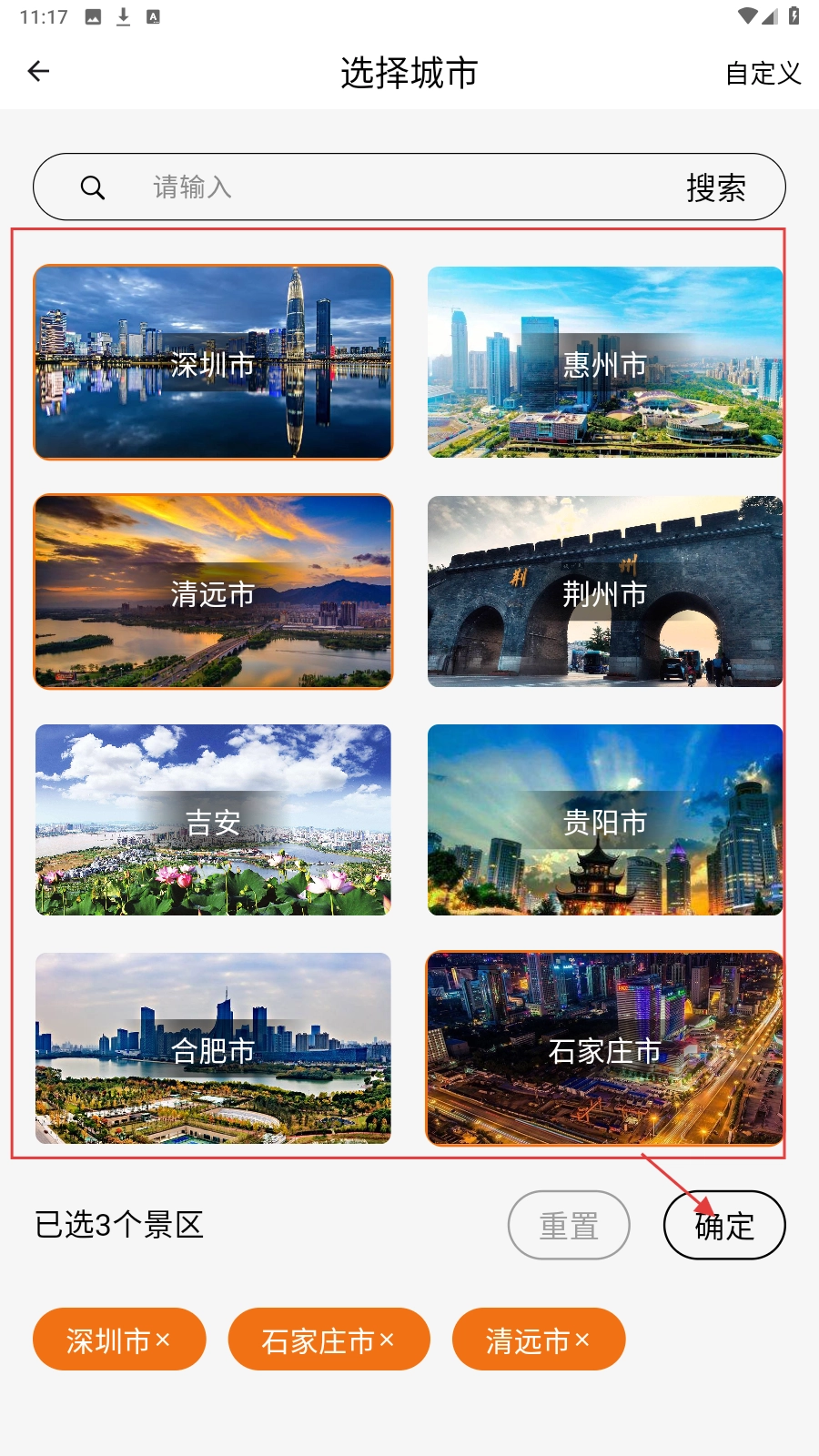
Task: Reset selections with 重置
Action: click(x=569, y=1225)
